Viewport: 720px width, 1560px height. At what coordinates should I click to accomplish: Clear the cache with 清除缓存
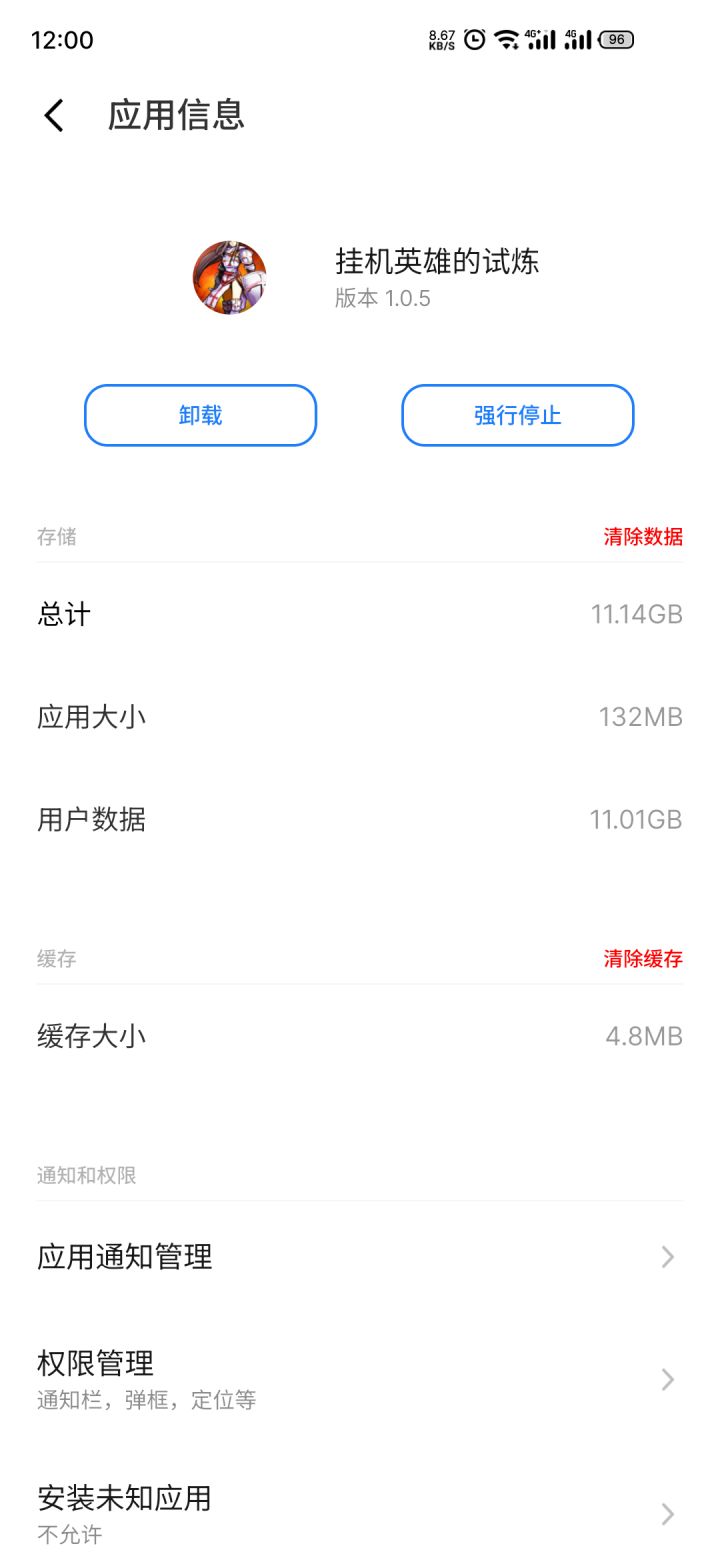(x=642, y=959)
